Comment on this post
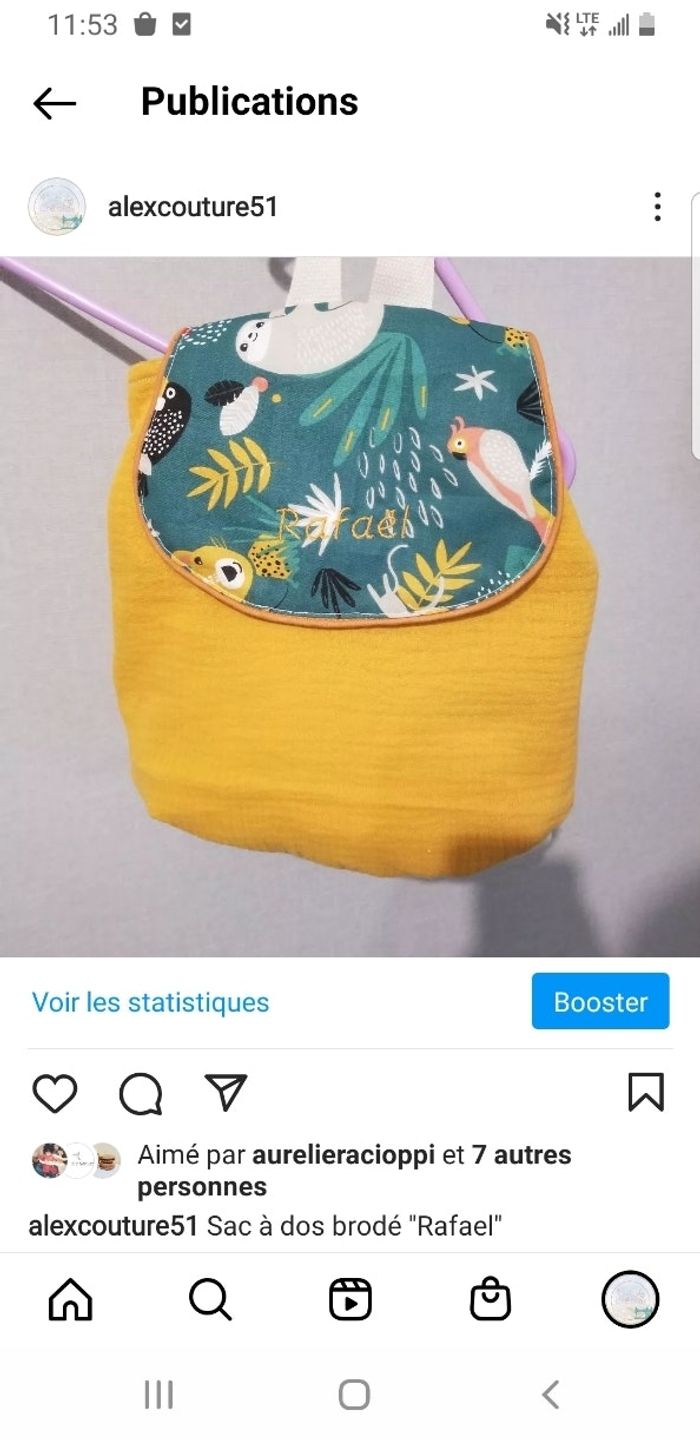The height and width of the screenshot is (1439, 700). click(x=140, y=1093)
